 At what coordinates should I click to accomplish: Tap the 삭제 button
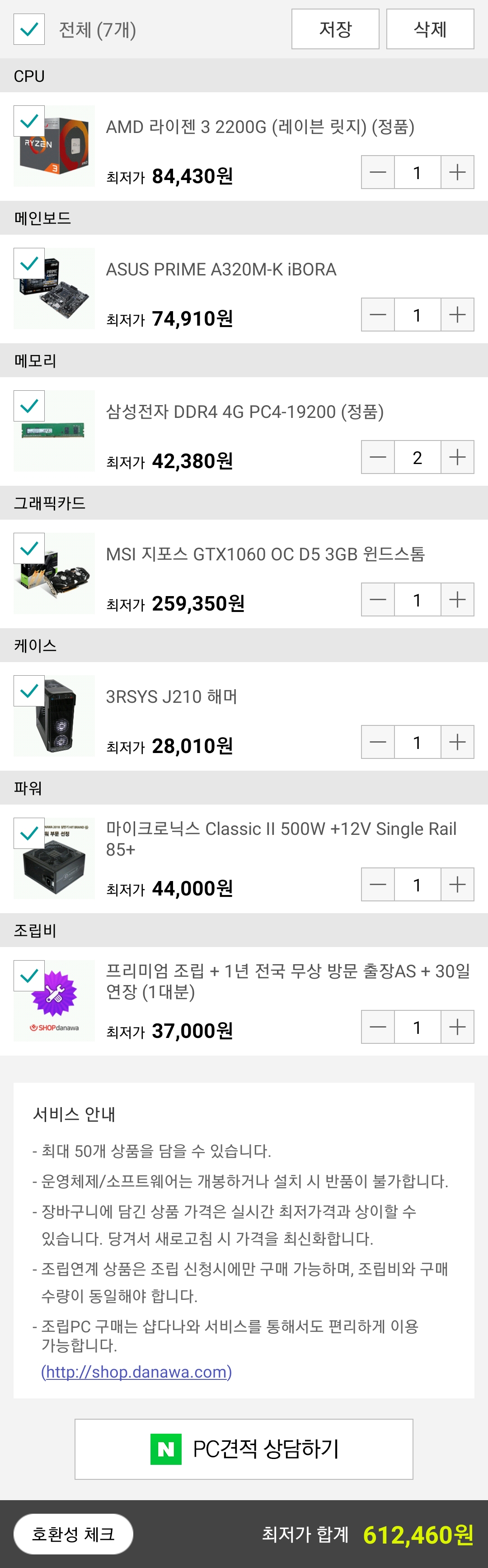430,29
